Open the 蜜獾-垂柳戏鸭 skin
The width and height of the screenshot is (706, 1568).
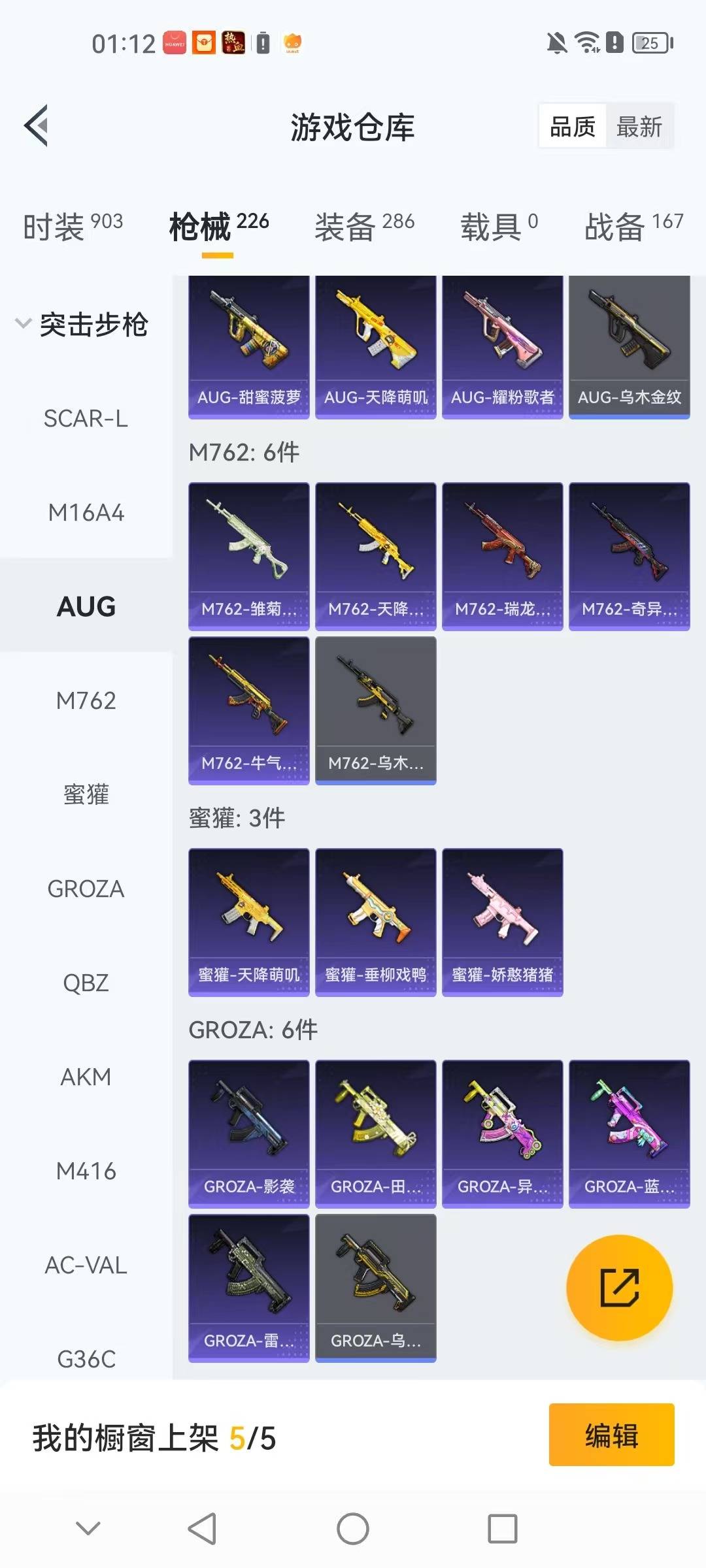[375, 921]
